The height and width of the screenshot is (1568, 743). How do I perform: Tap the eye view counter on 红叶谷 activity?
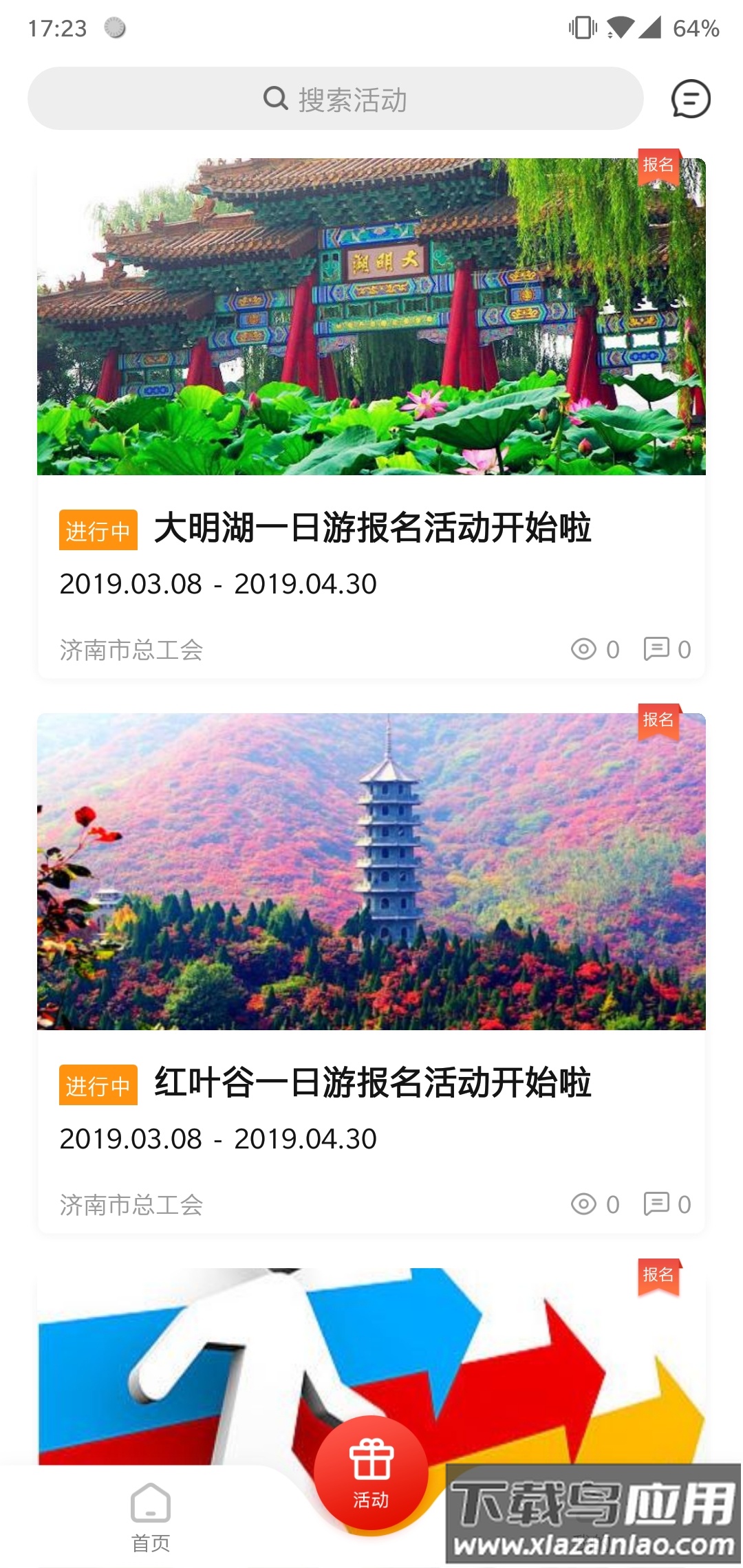coord(585,1203)
